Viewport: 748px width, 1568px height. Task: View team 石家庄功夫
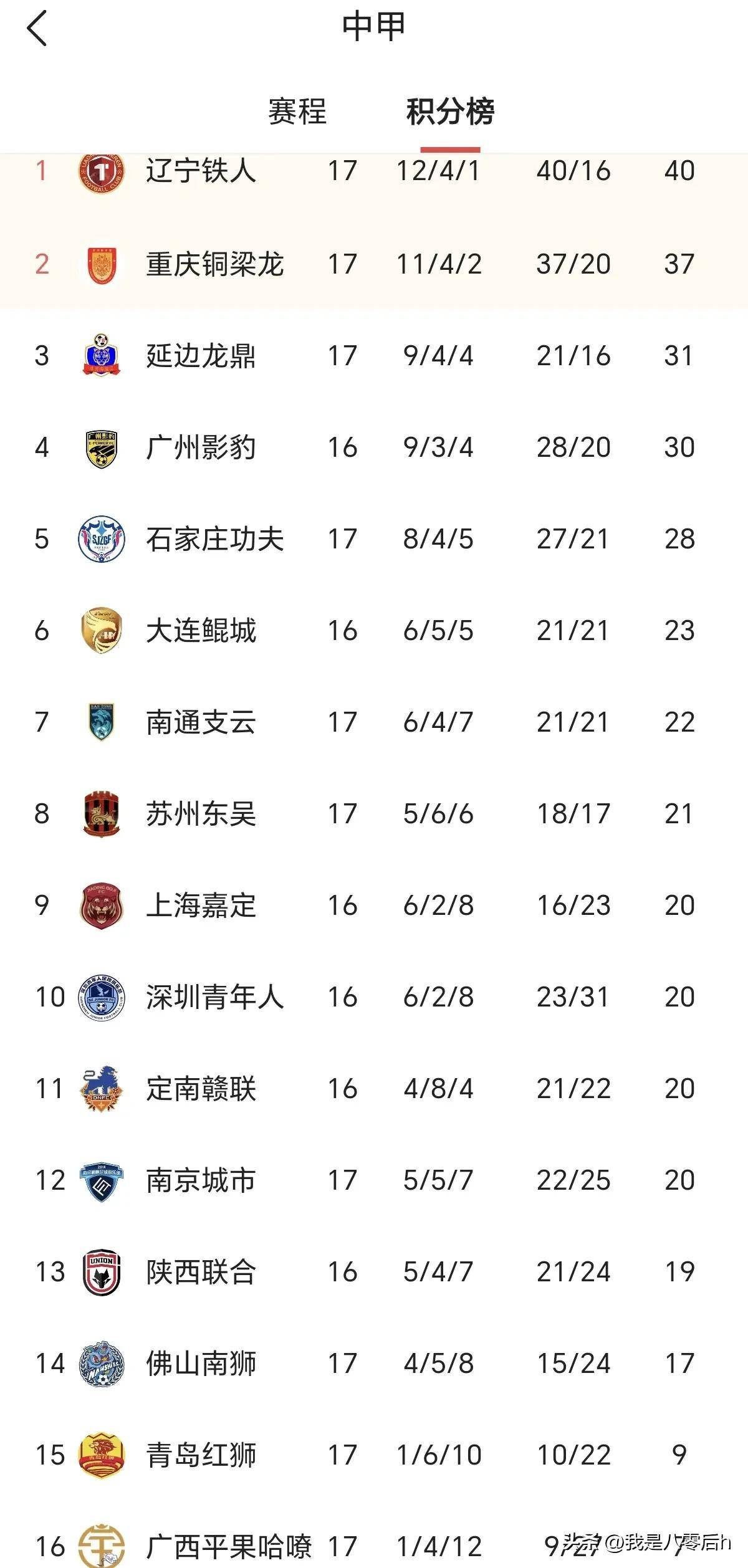pos(214,539)
